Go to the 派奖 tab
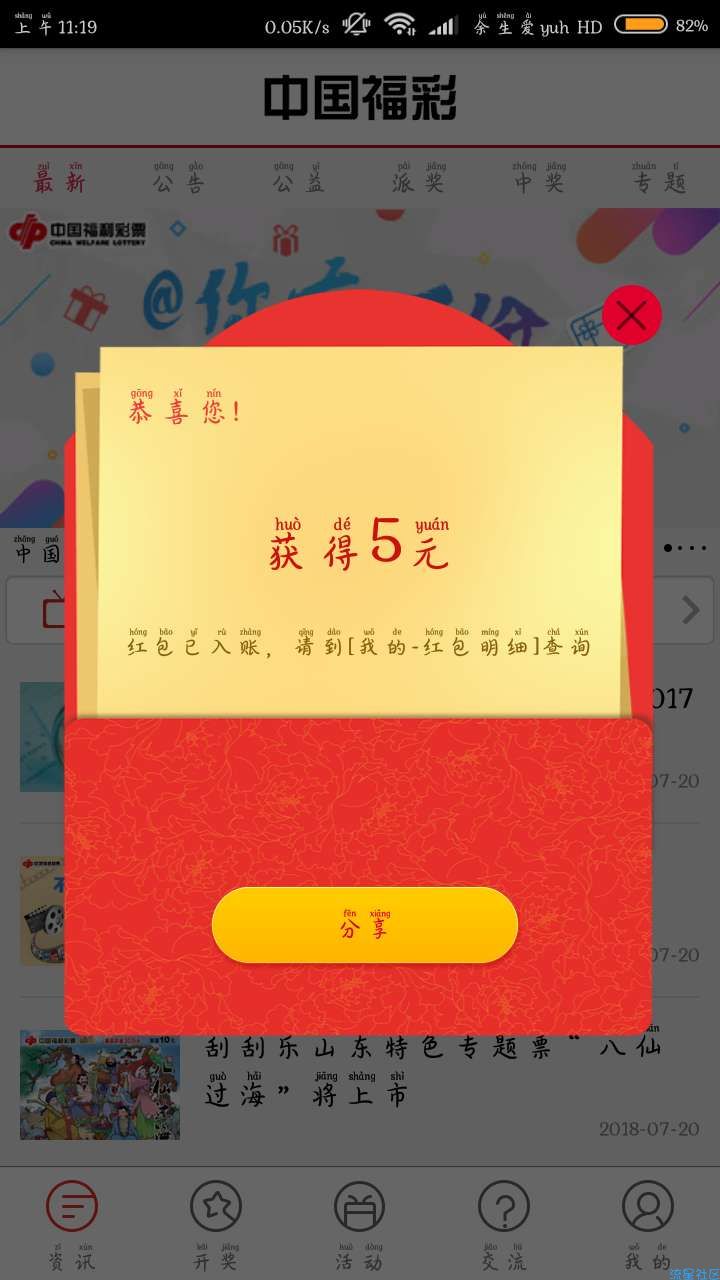The image size is (720, 1280). point(419,181)
